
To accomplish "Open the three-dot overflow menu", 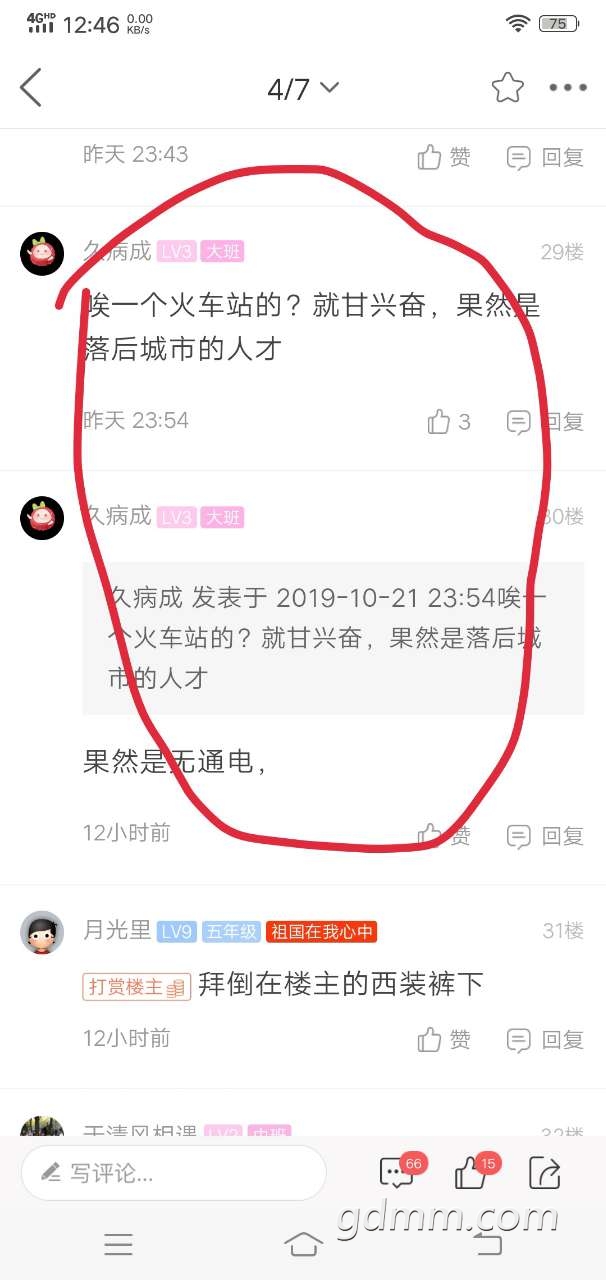I will [567, 88].
